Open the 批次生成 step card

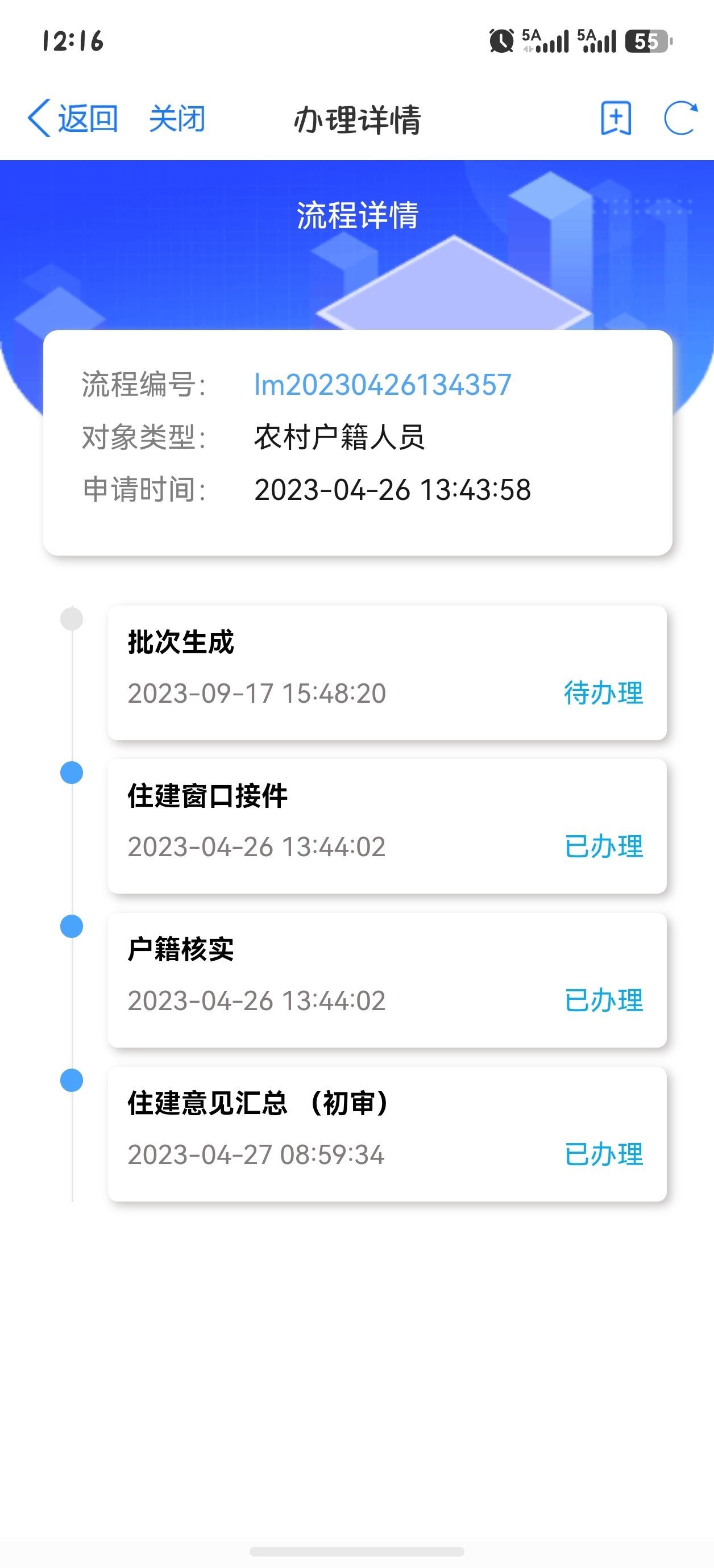(x=388, y=673)
